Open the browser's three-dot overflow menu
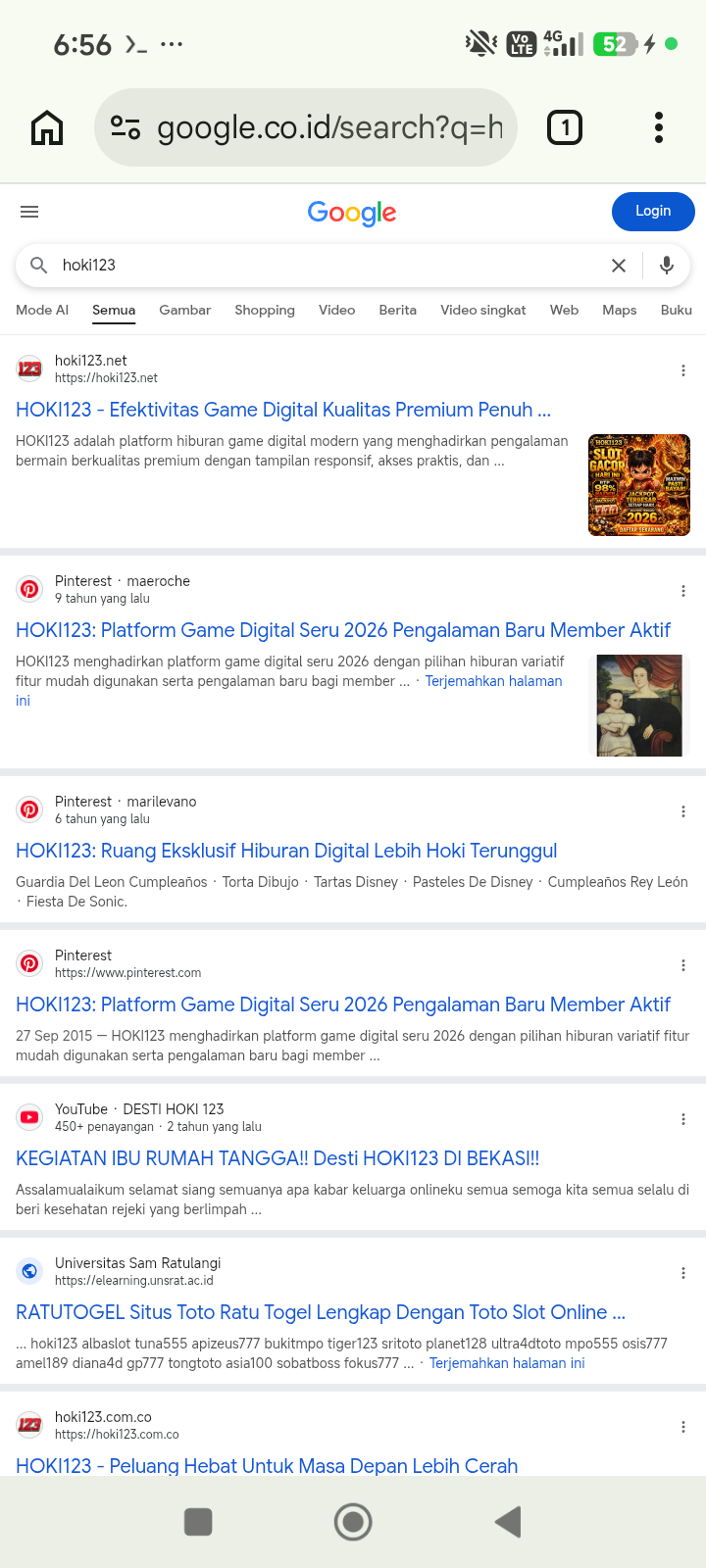 (659, 127)
